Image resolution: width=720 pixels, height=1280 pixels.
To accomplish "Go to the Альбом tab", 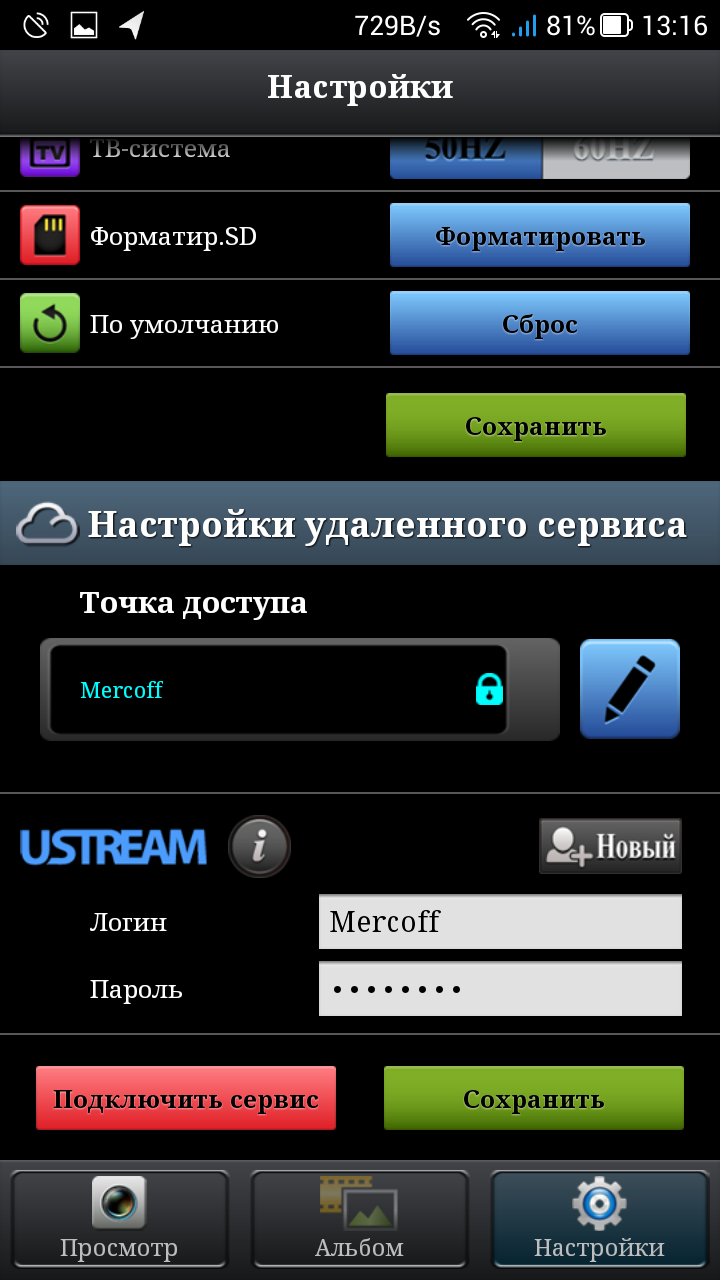I will tap(359, 1219).
